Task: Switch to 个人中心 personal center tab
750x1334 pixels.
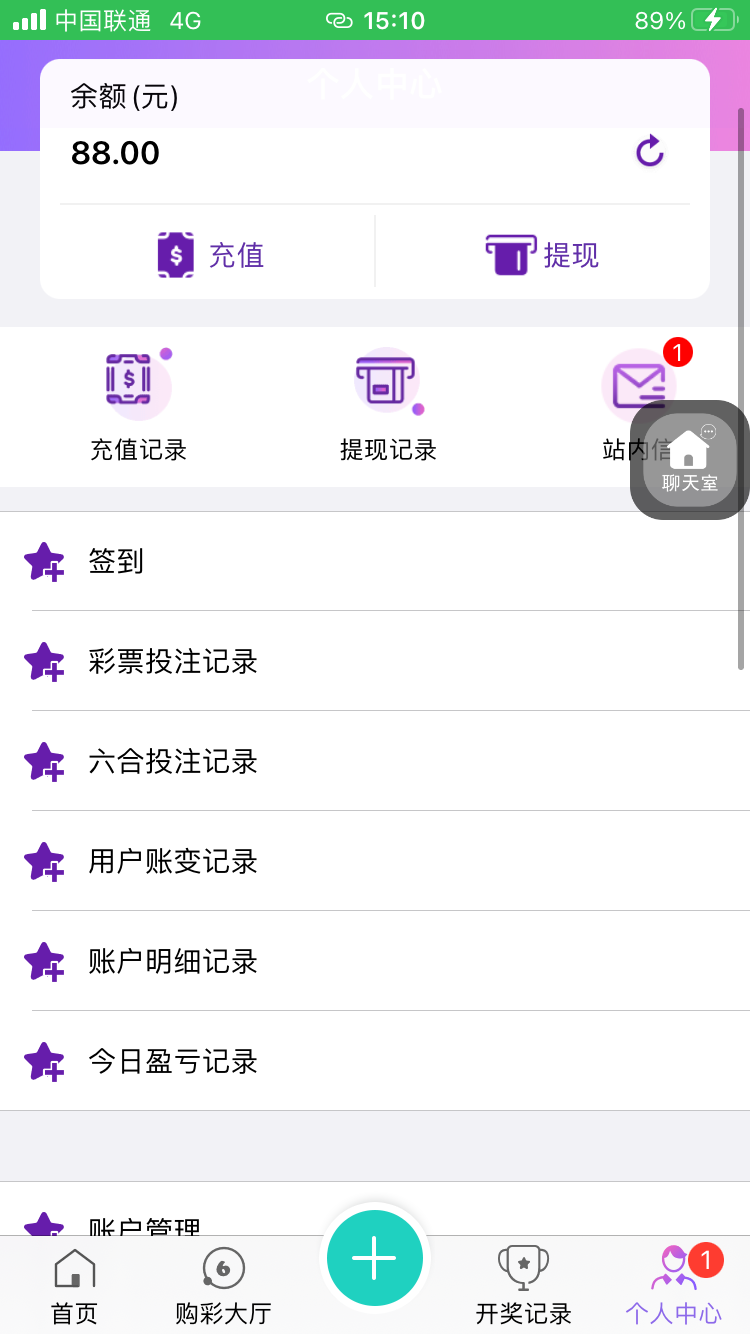Action: 674,1285
